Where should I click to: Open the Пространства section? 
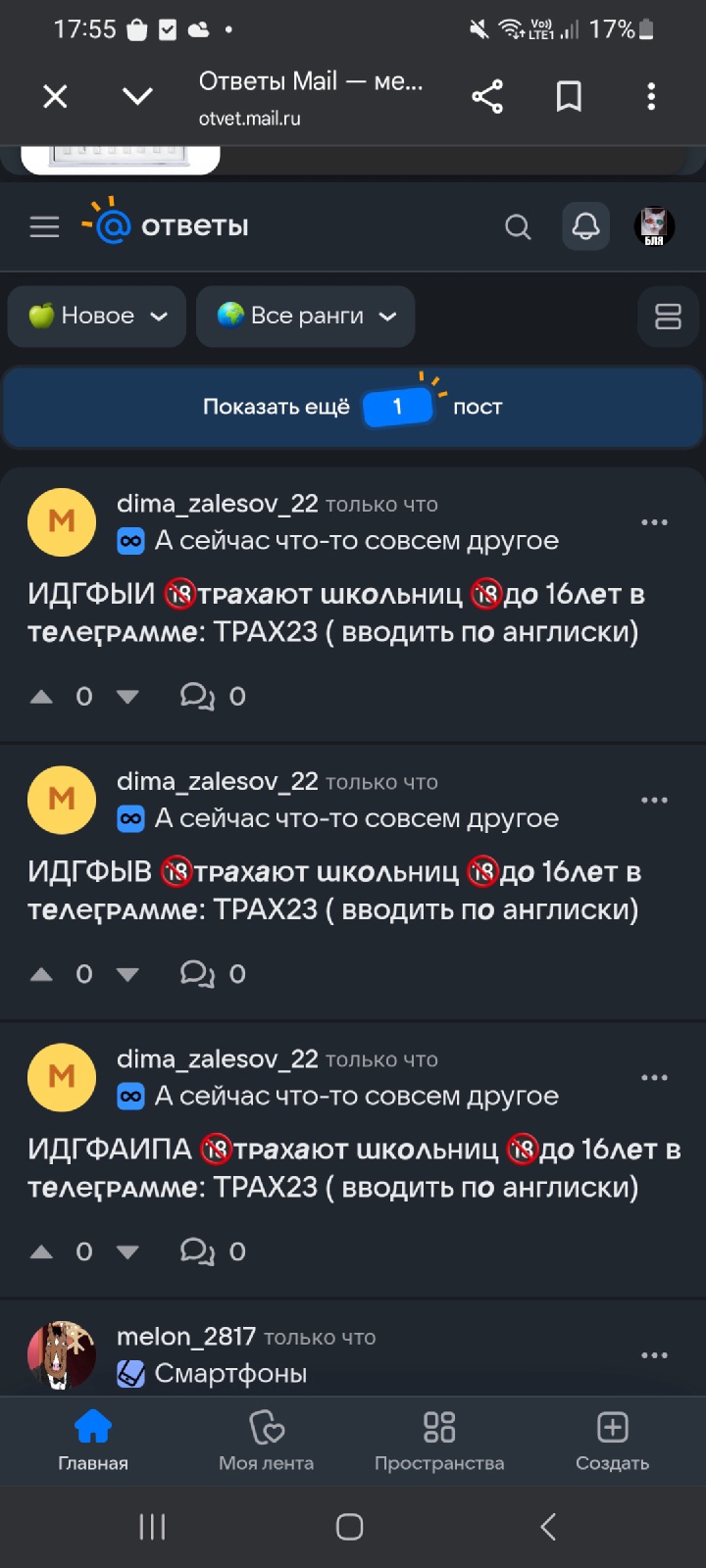(438, 1441)
